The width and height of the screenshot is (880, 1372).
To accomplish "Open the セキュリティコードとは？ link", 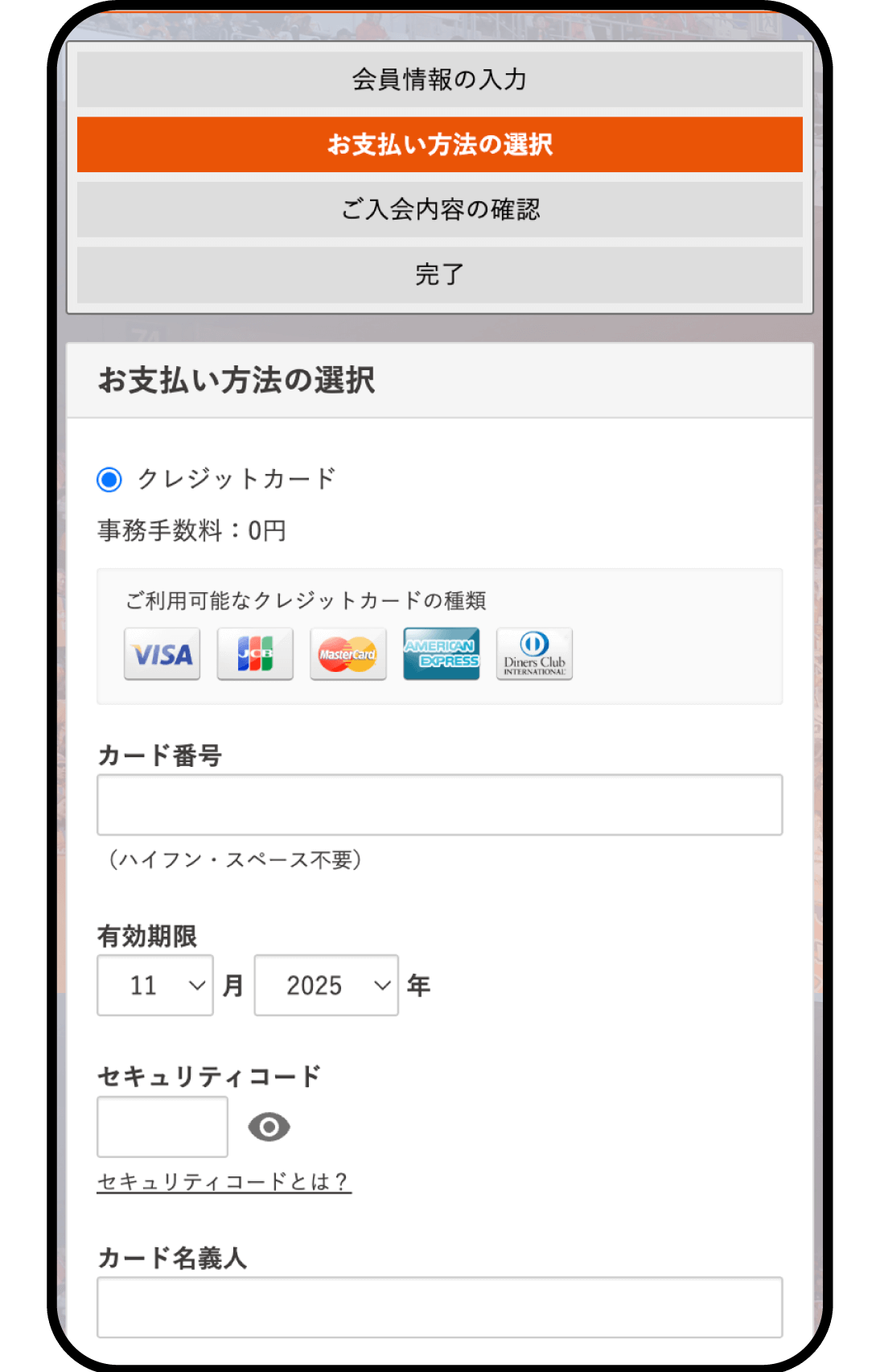I will [x=224, y=1181].
